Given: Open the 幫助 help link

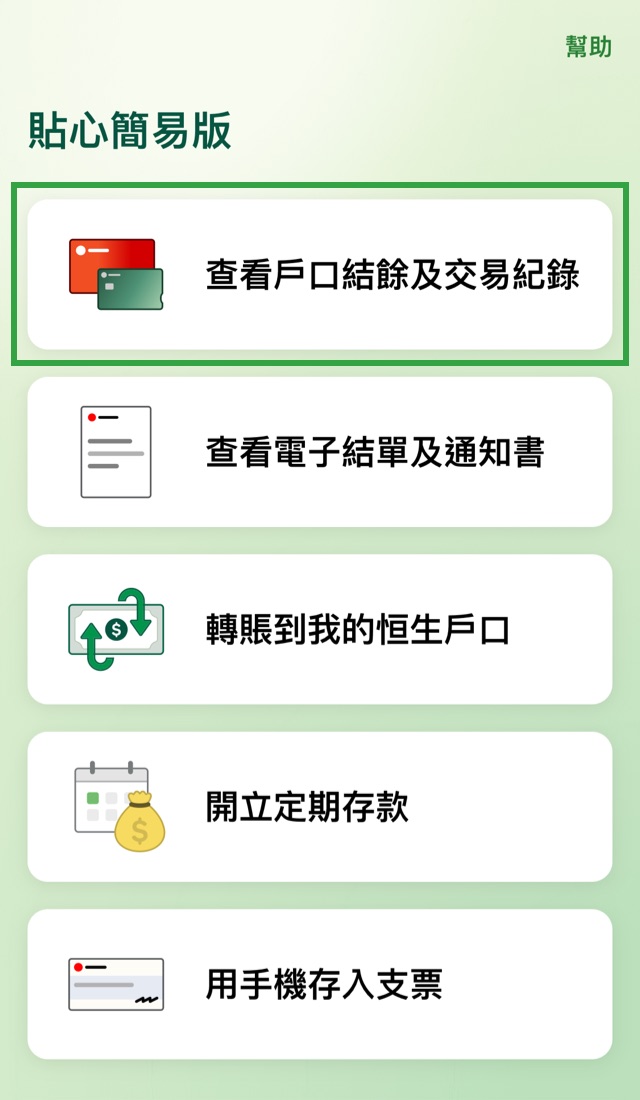Looking at the screenshot, I should click(588, 47).
